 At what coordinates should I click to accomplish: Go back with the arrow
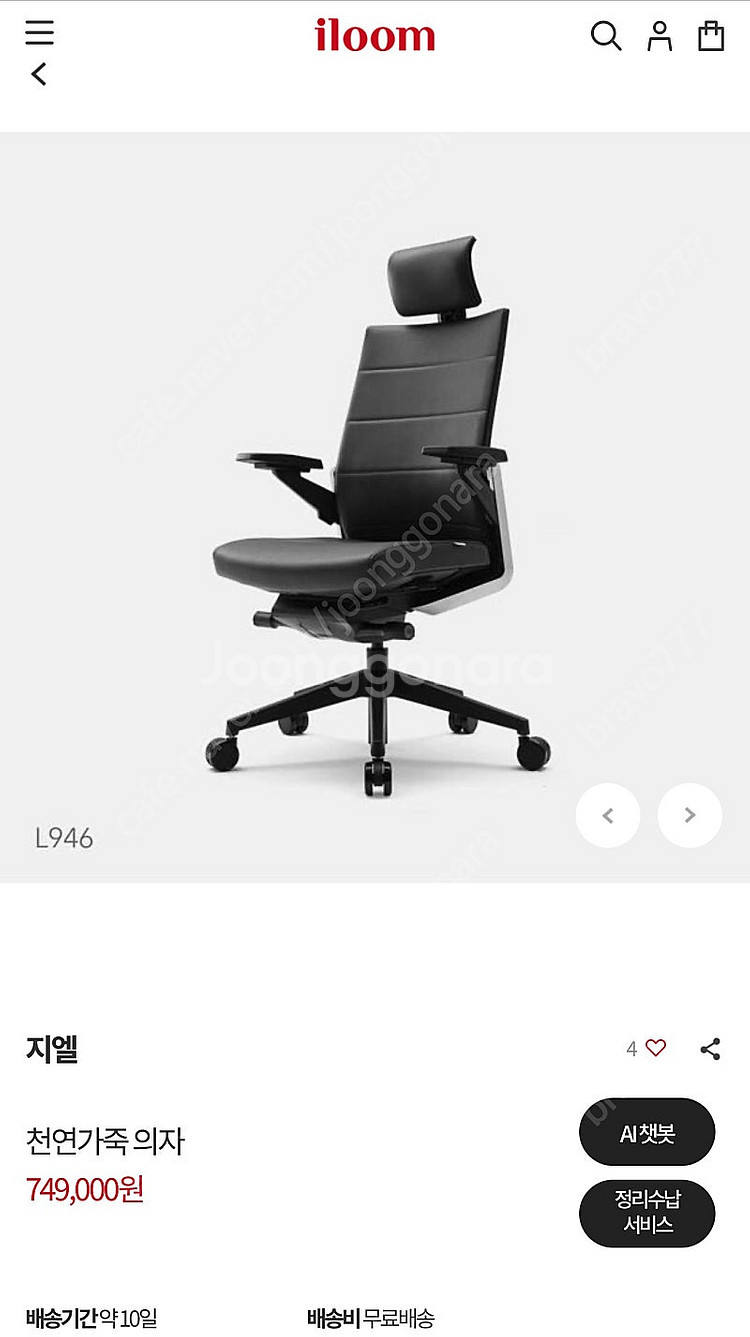click(x=39, y=74)
